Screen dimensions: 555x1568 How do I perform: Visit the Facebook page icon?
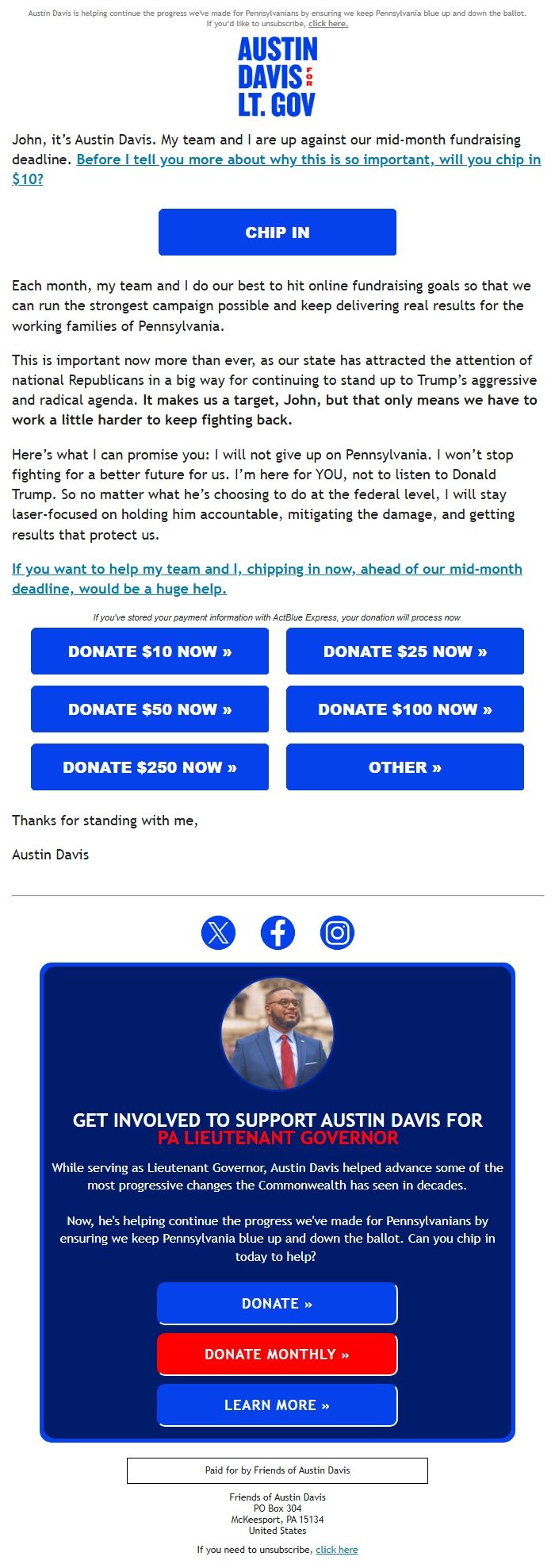(277, 932)
